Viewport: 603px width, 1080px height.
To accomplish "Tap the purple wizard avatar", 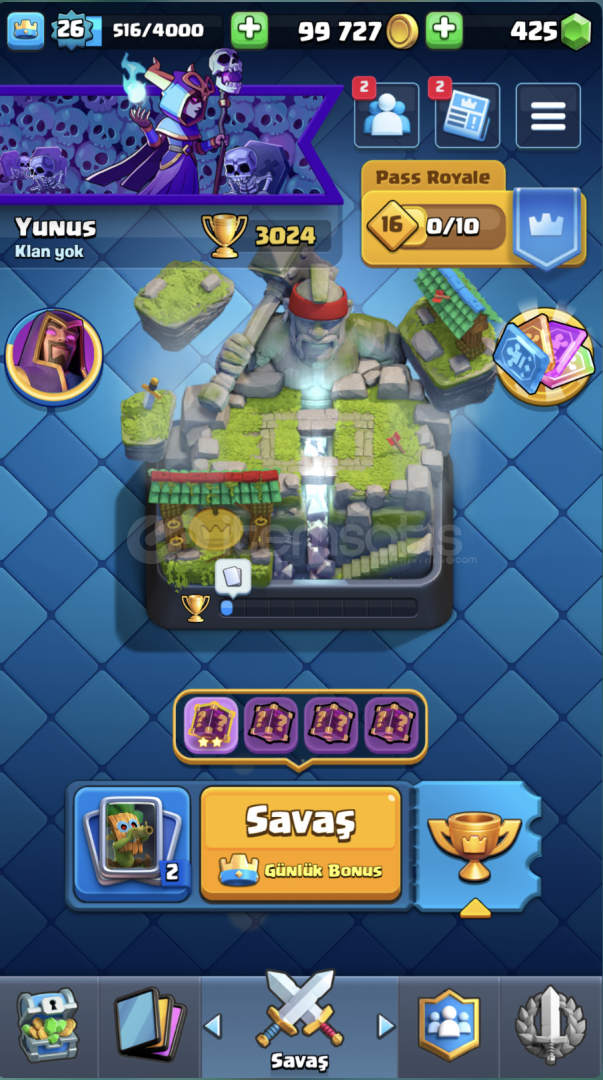I will 54,357.
